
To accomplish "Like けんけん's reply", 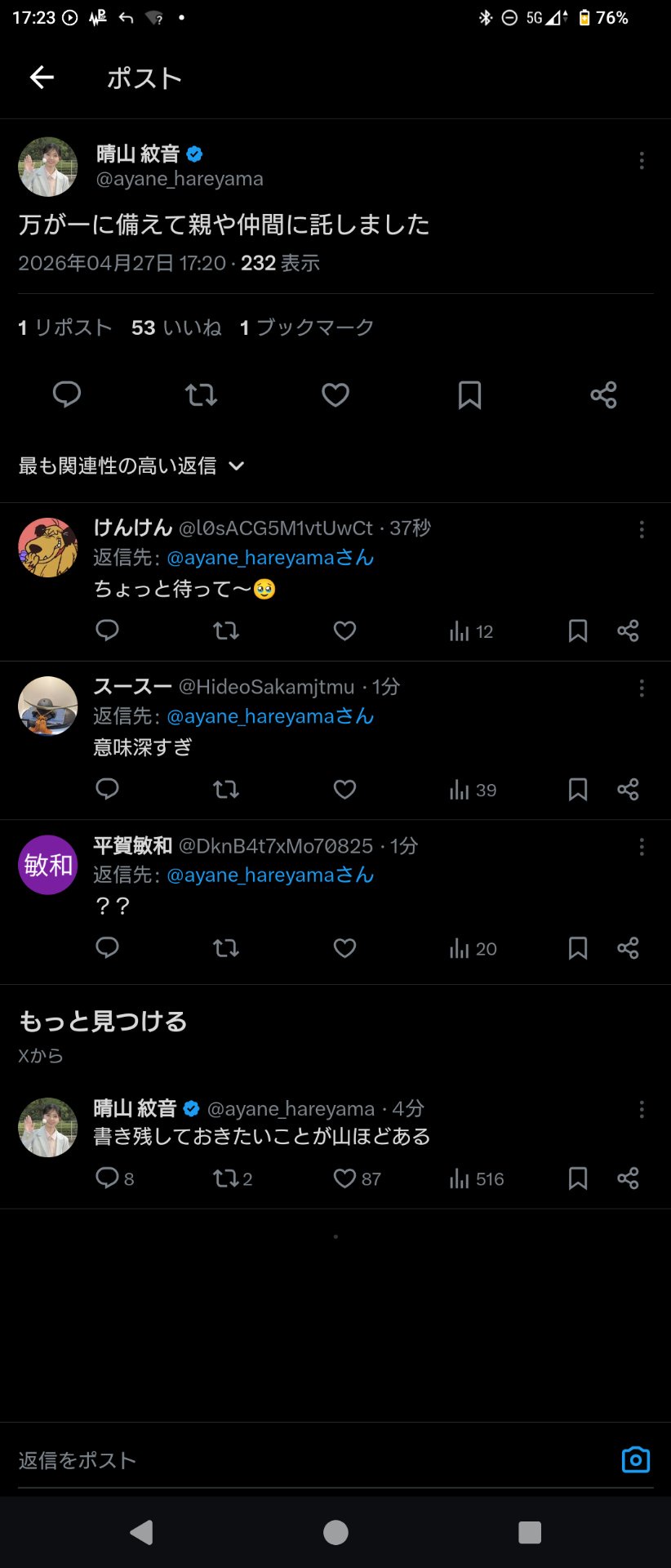I will click(x=344, y=630).
